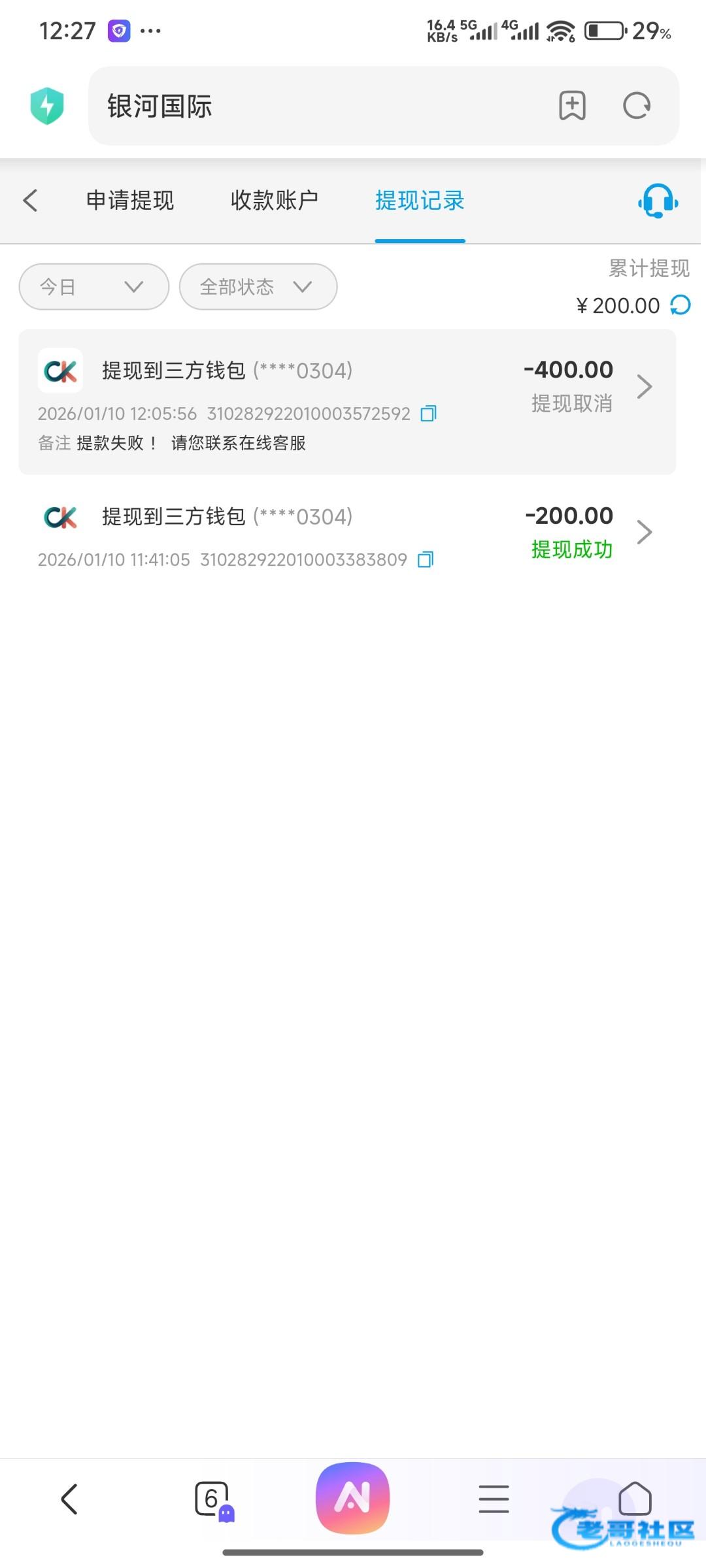Go back from the withdrawal records page

pyautogui.click(x=30, y=201)
